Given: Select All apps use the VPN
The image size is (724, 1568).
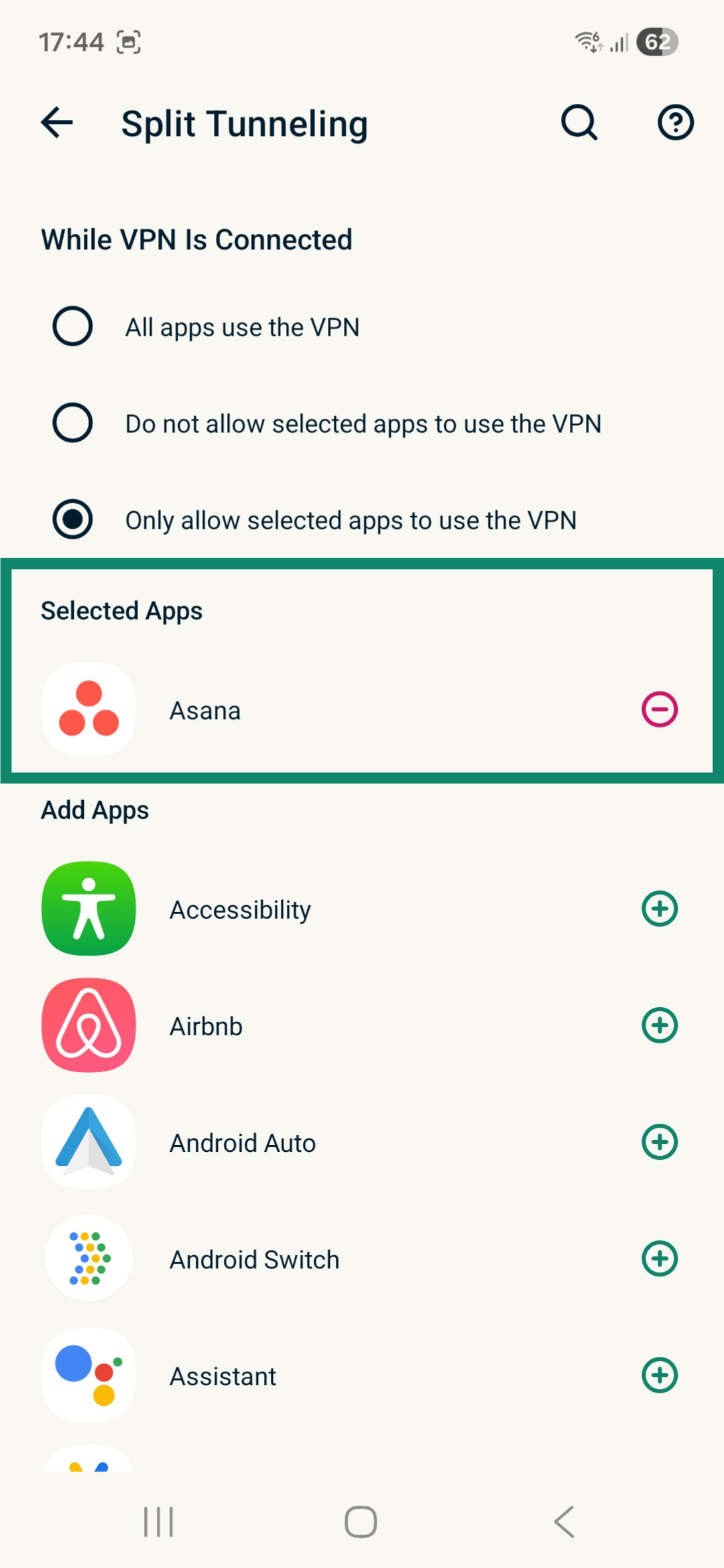Looking at the screenshot, I should (x=72, y=326).
